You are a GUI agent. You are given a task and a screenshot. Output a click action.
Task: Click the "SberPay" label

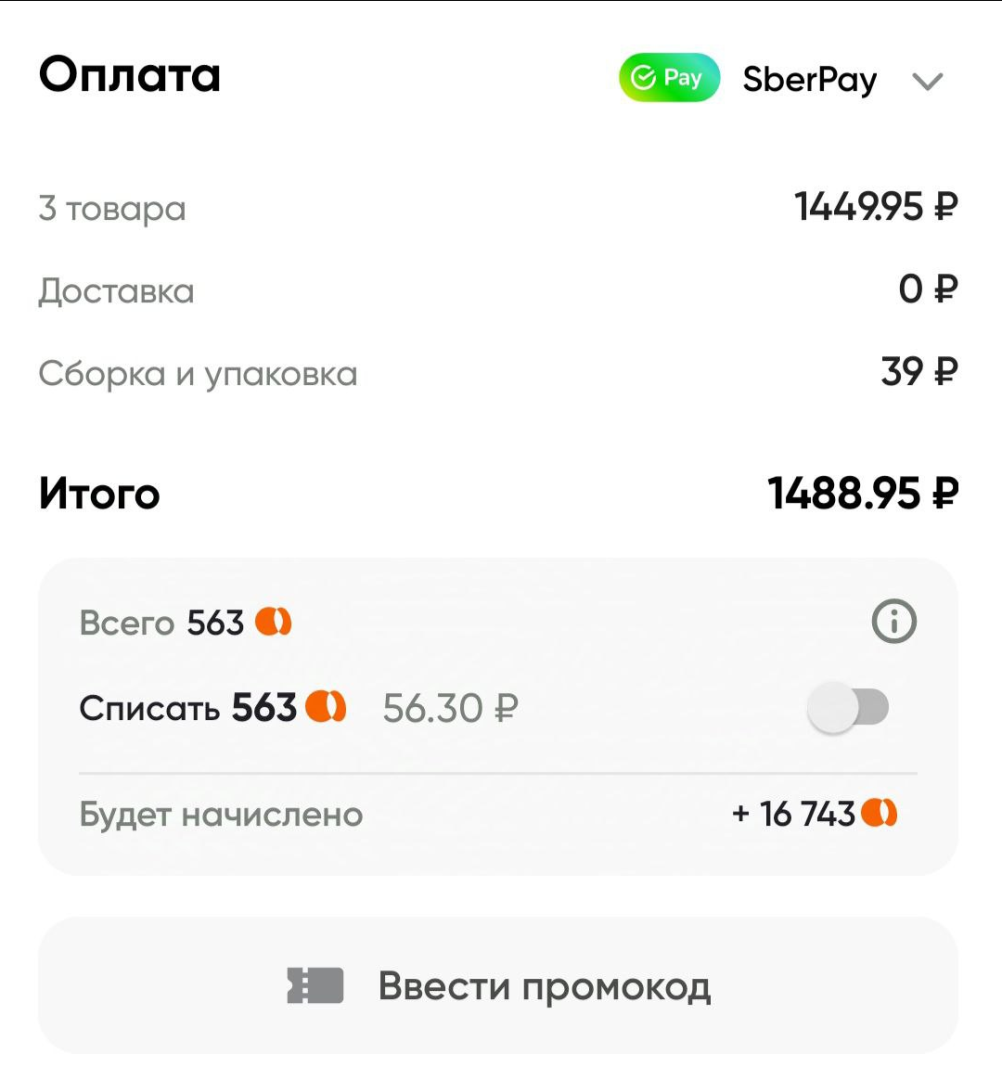coord(810,78)
